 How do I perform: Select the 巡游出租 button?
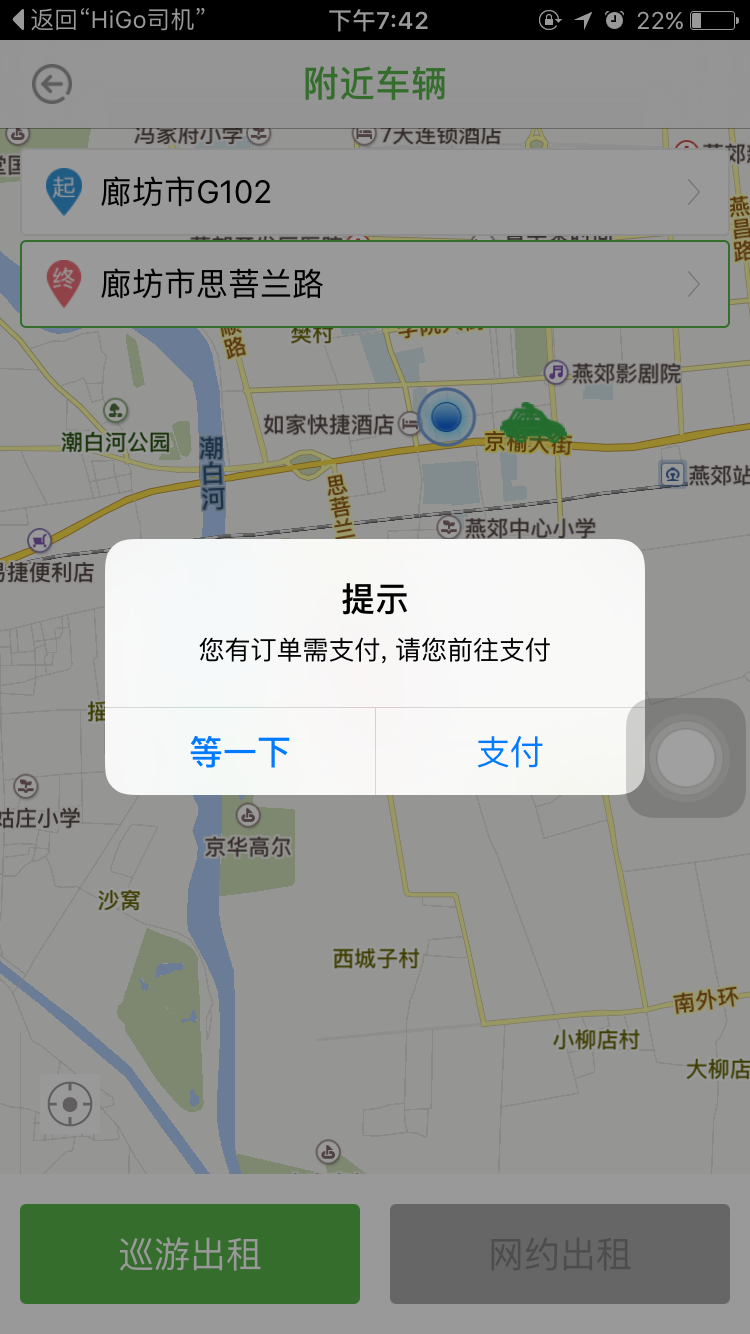point(190,1254)
